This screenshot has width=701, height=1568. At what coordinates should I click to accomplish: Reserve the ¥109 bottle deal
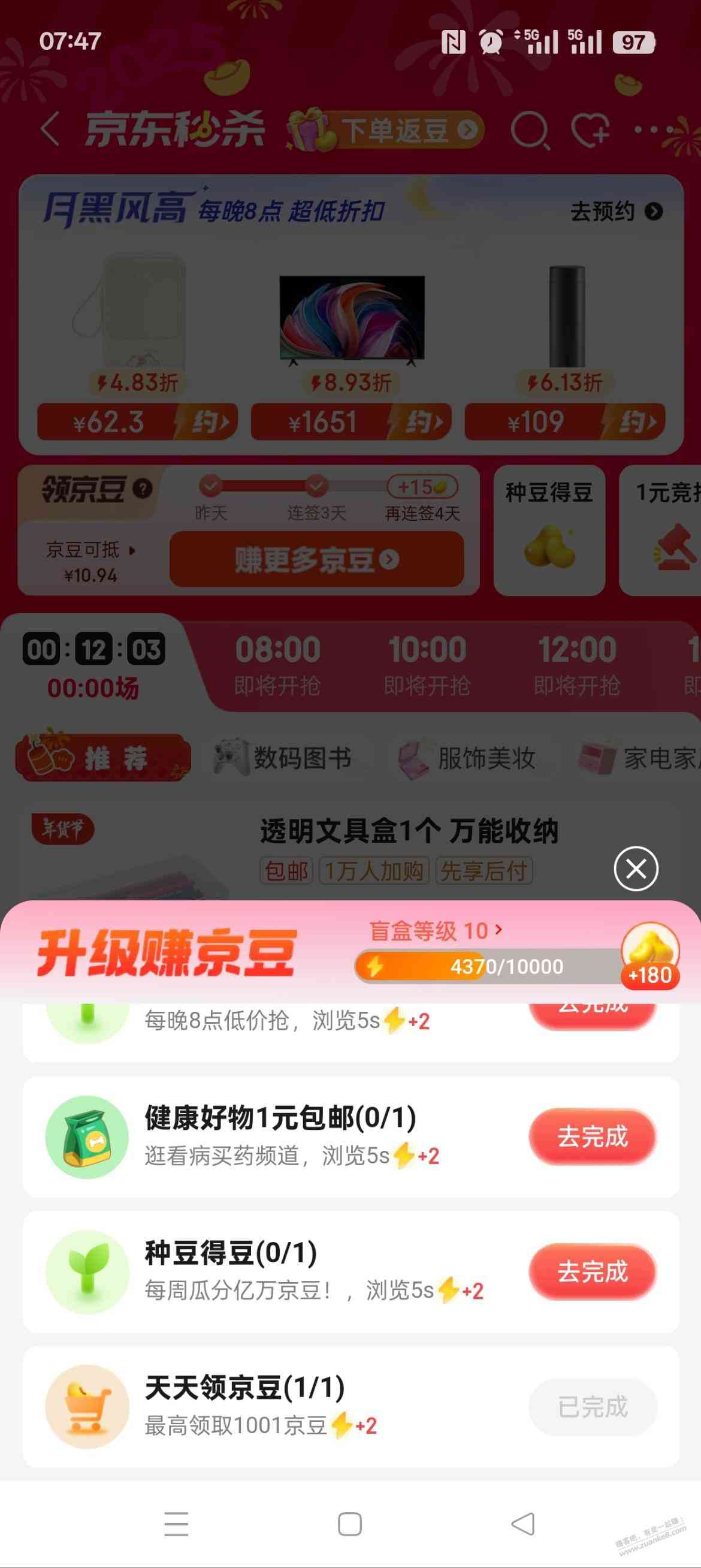(564, 422)
